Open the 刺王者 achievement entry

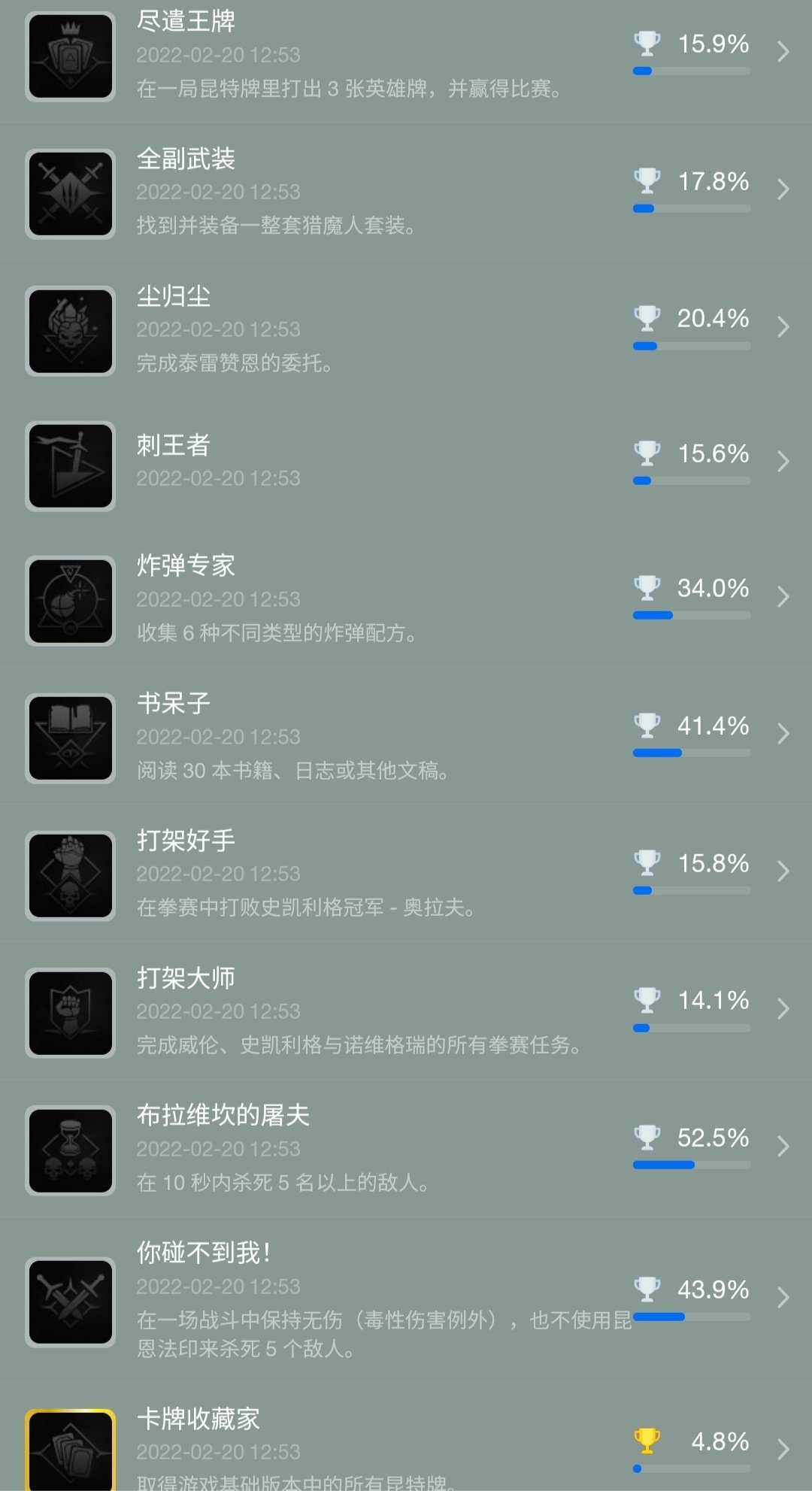pos(406,464)
